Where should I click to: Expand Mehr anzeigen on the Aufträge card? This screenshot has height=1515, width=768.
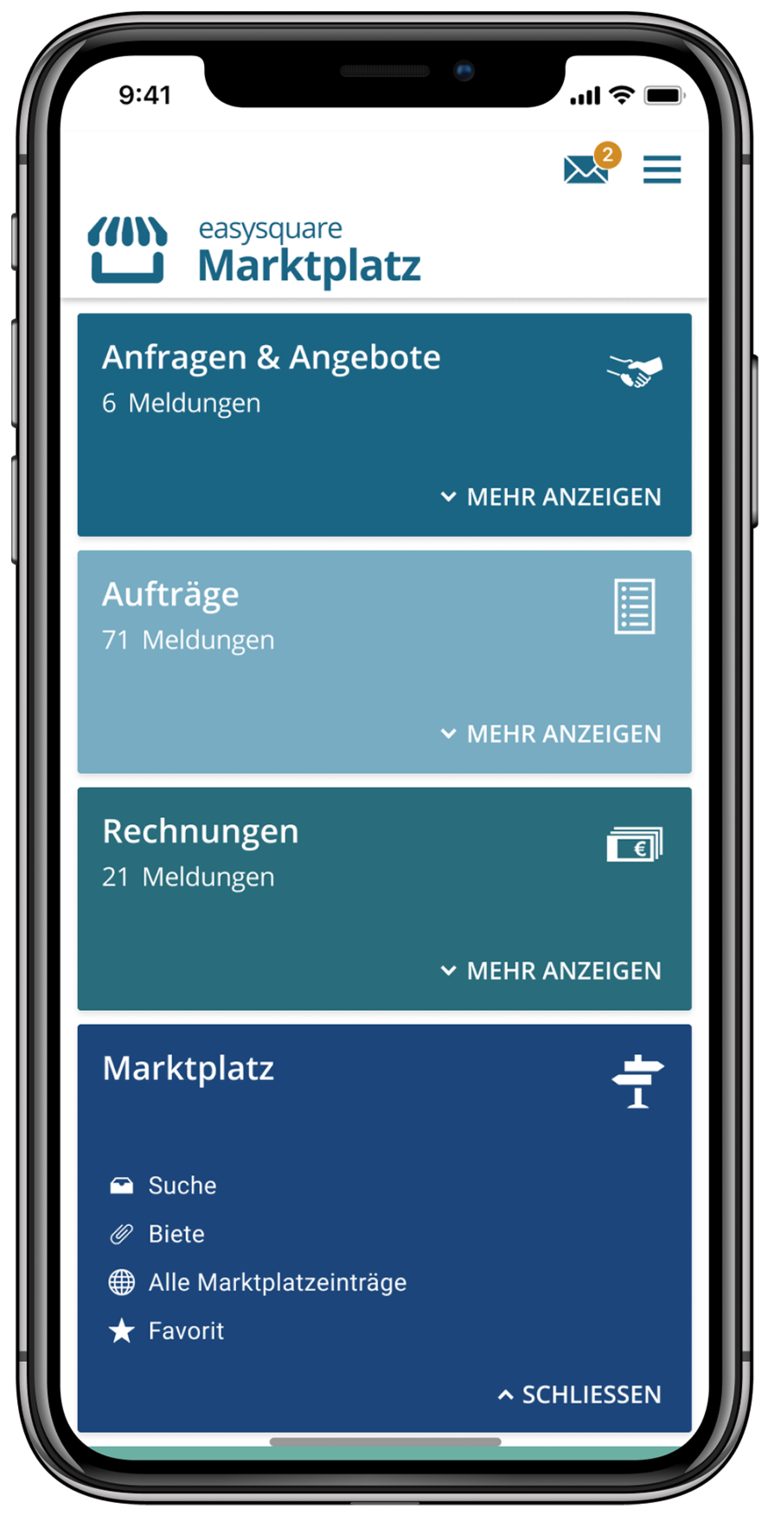[x=552, y=733]
